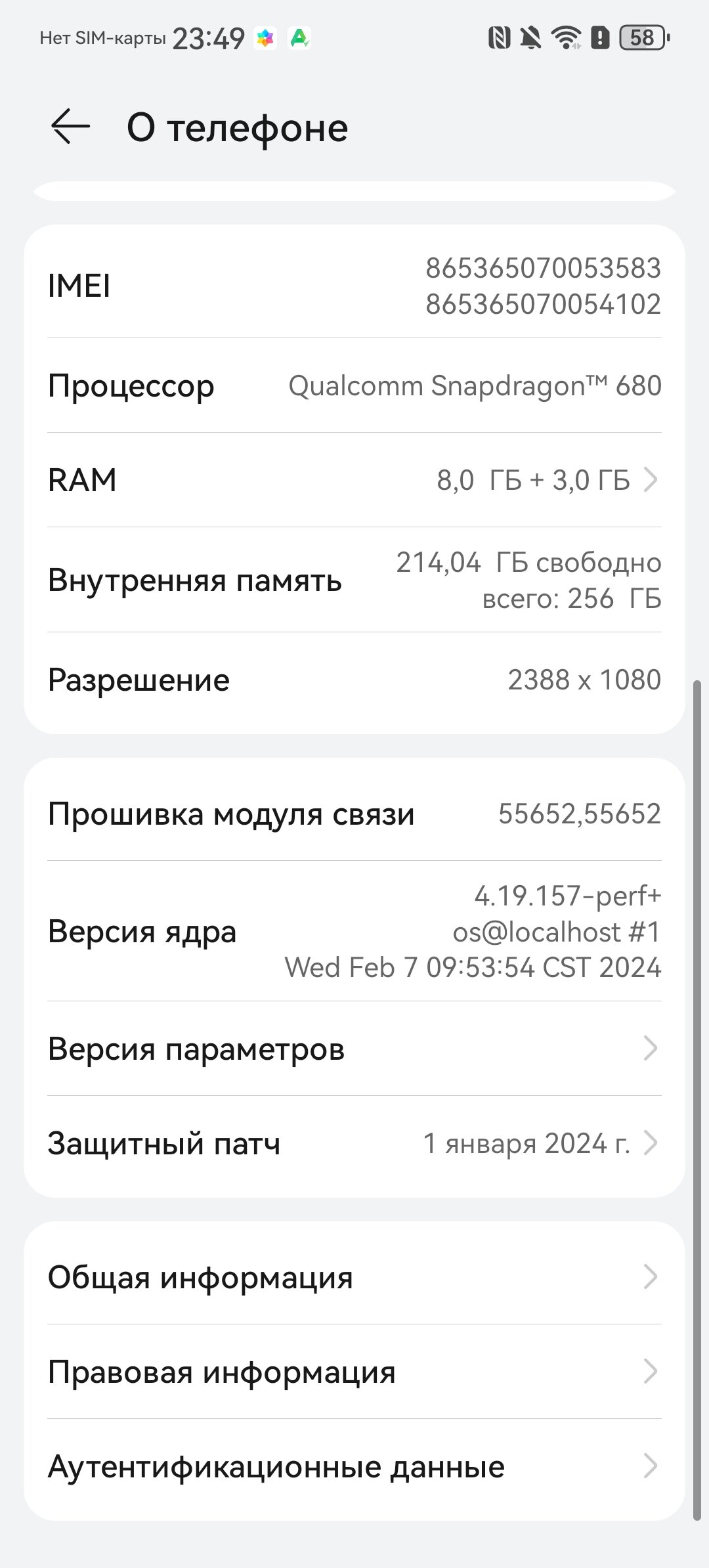The image size is (709, 1568).
Task: Open the RAM details row
Action: click(354, 480)
